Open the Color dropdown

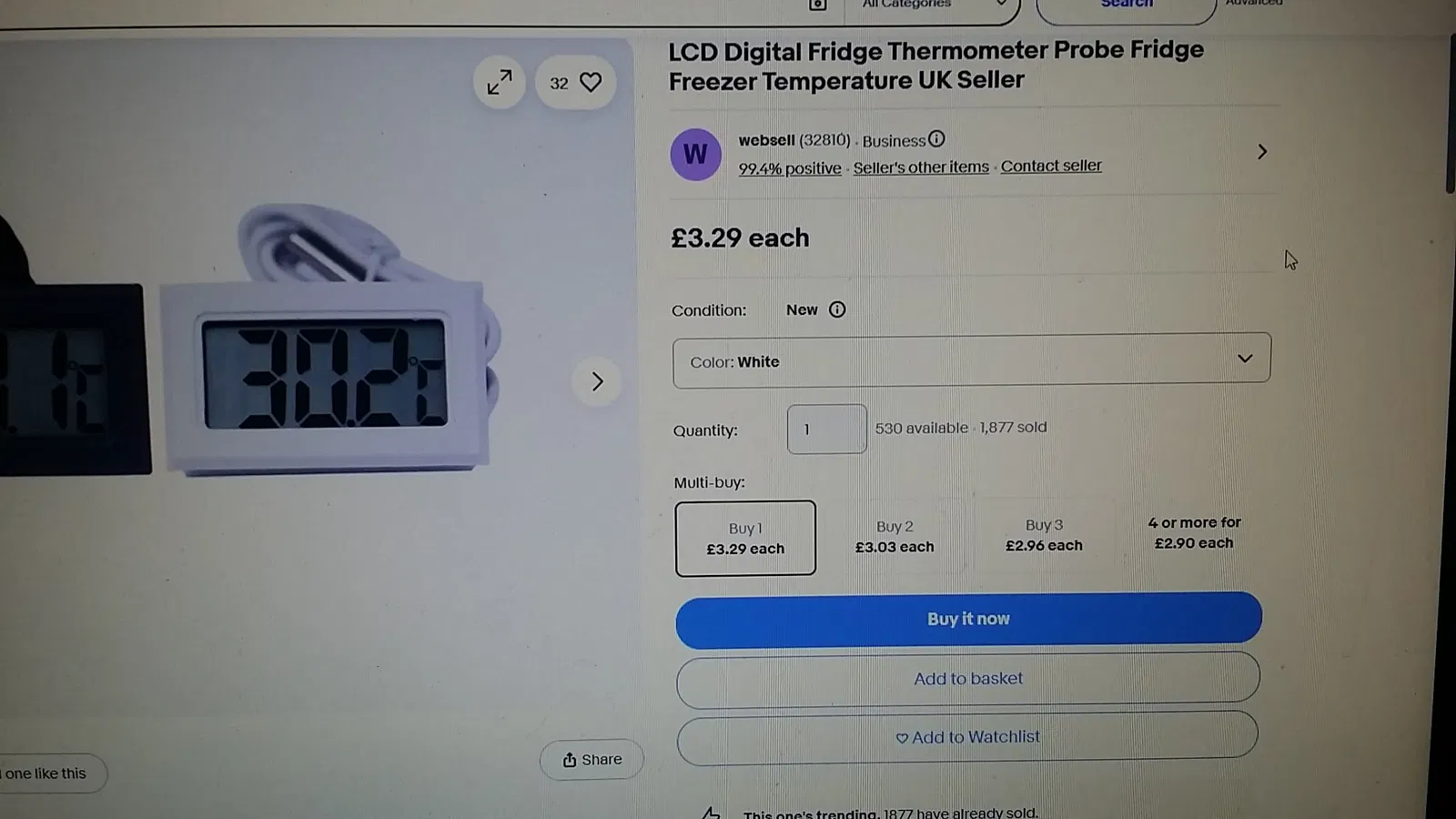(971, 360)
